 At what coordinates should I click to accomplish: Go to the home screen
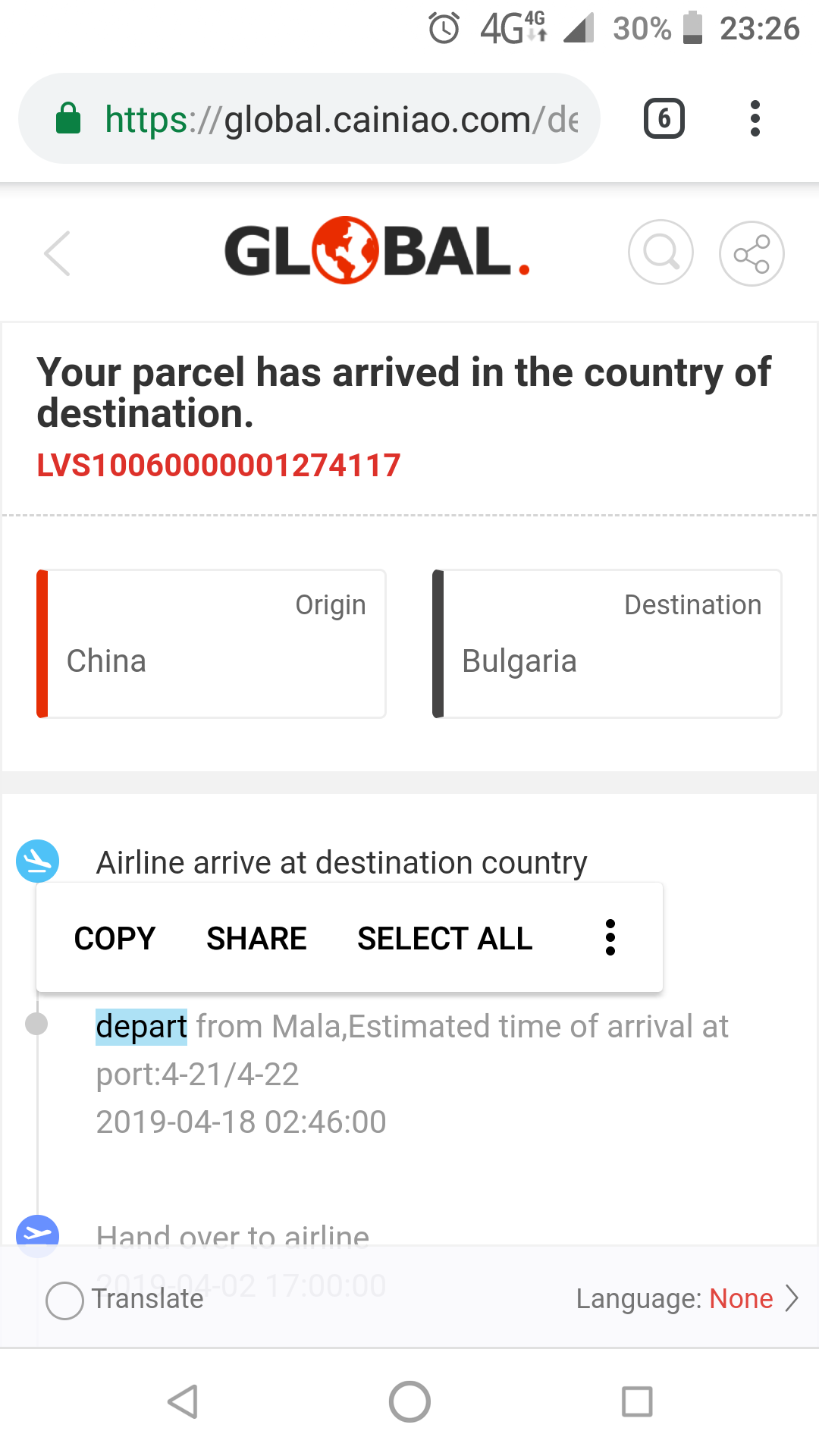pyautogui.click(x=409, y=1401)
